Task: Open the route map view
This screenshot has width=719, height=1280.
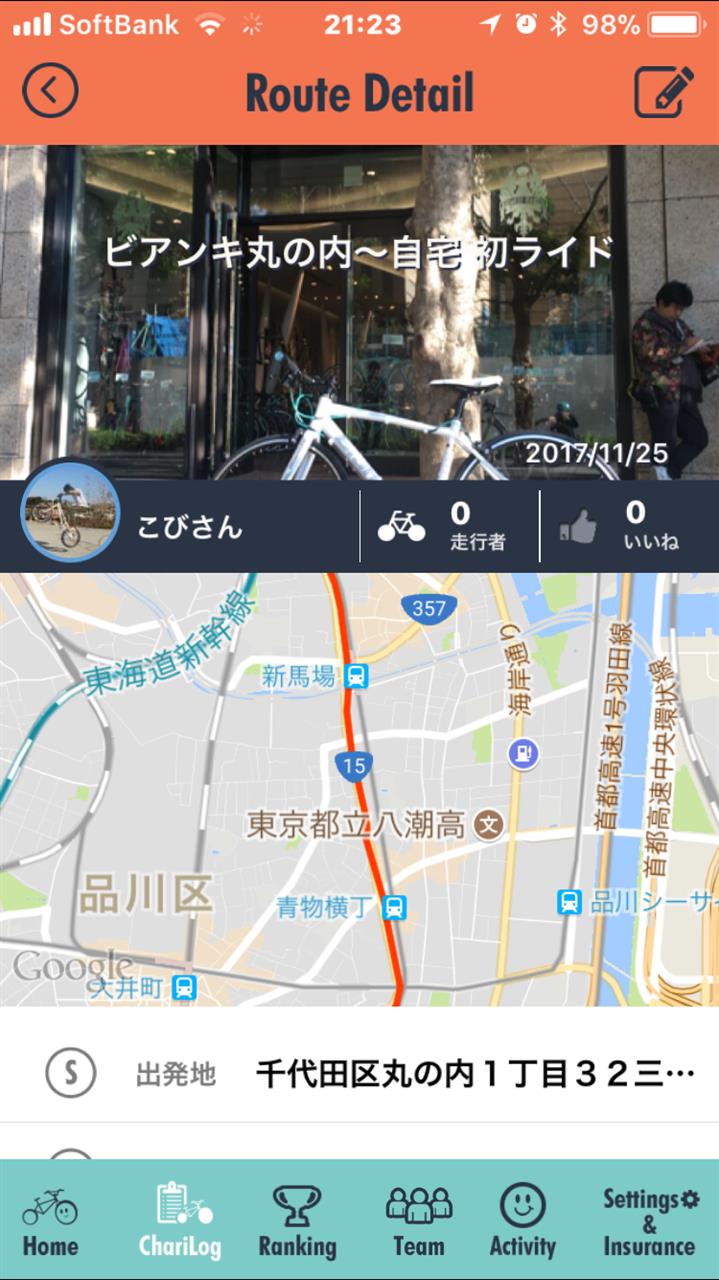Action: (x=359, y=788)
